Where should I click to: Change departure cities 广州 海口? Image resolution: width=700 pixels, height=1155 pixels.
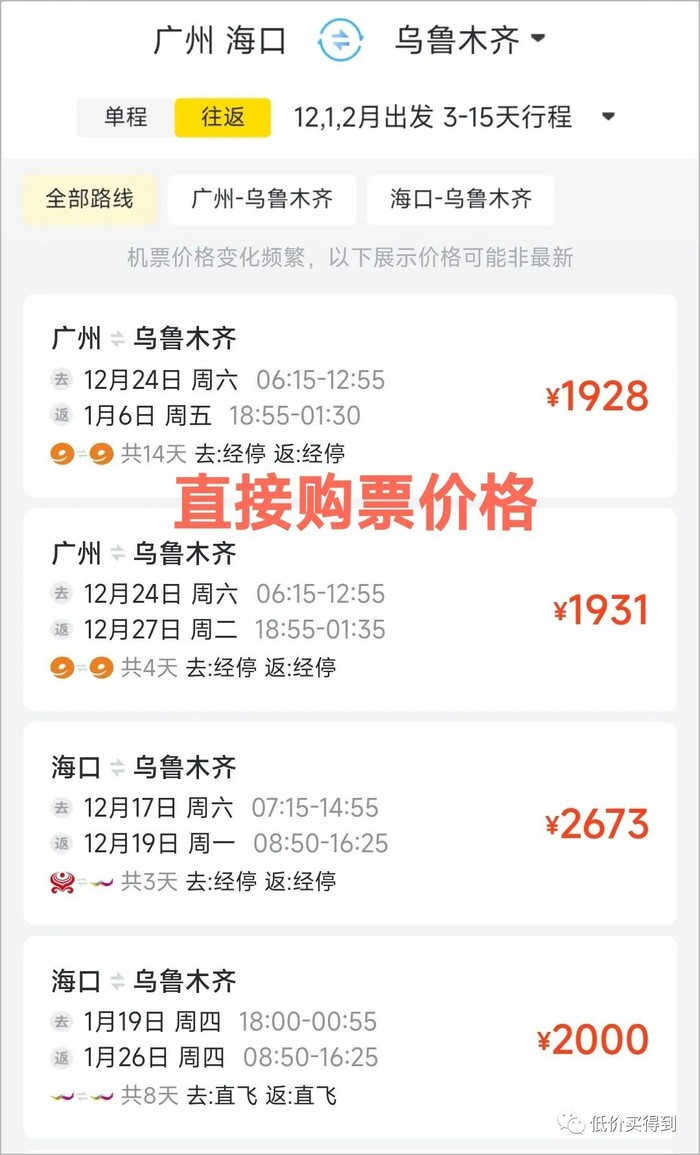[x=220, y=41]
